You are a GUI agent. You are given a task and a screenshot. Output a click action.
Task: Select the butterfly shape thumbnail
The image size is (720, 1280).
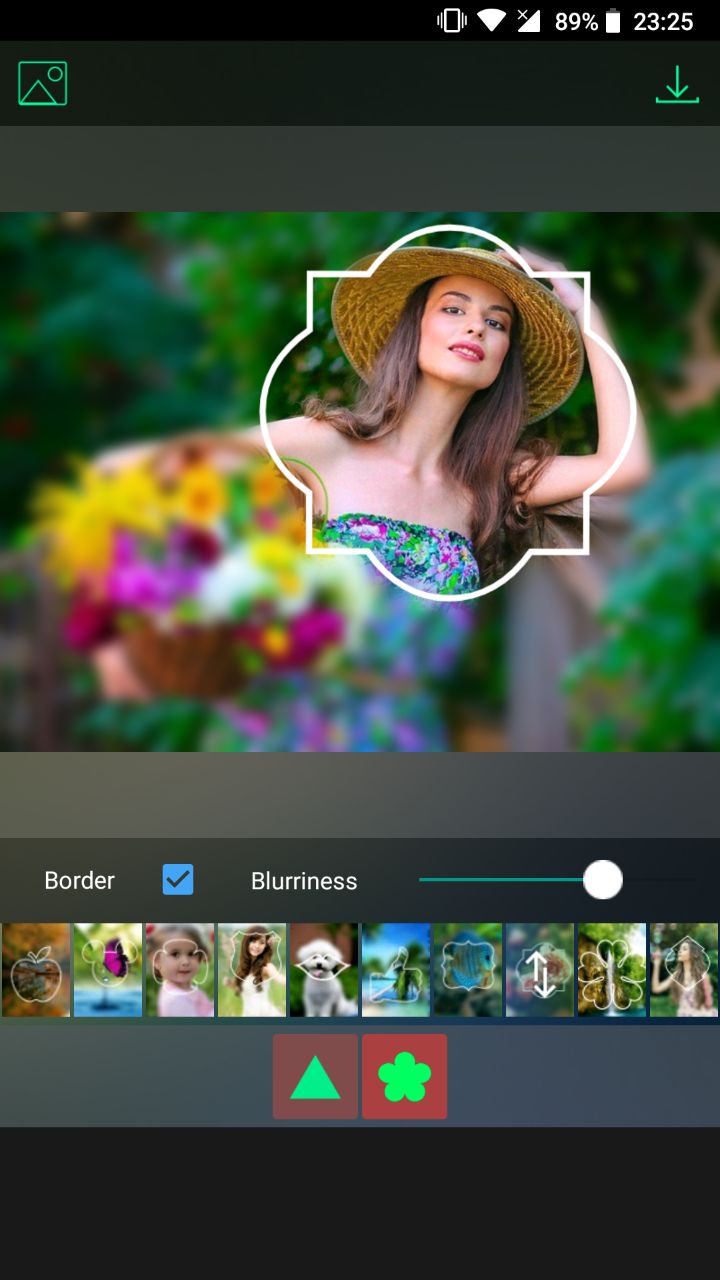pyautogui.click(x=108, y=970)
